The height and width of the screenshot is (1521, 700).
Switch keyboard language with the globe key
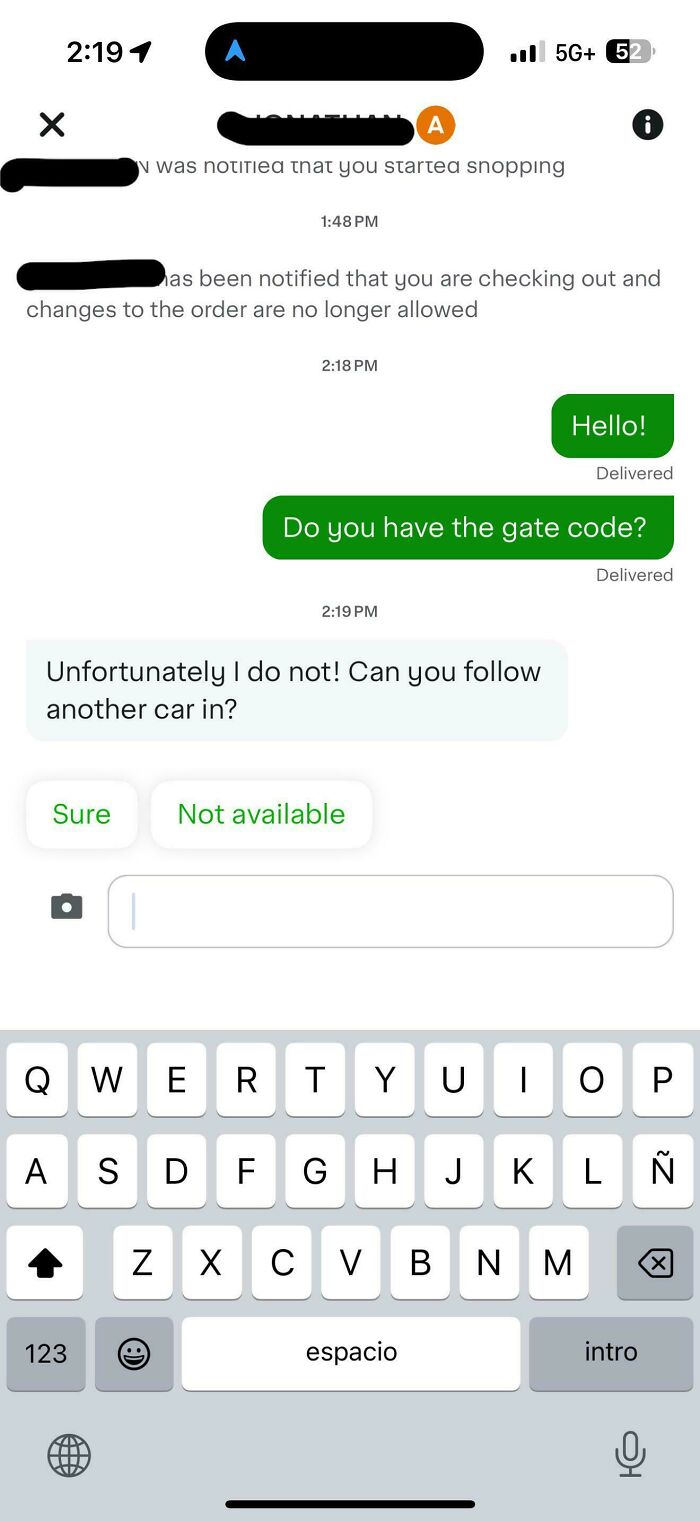[69, 1455]
